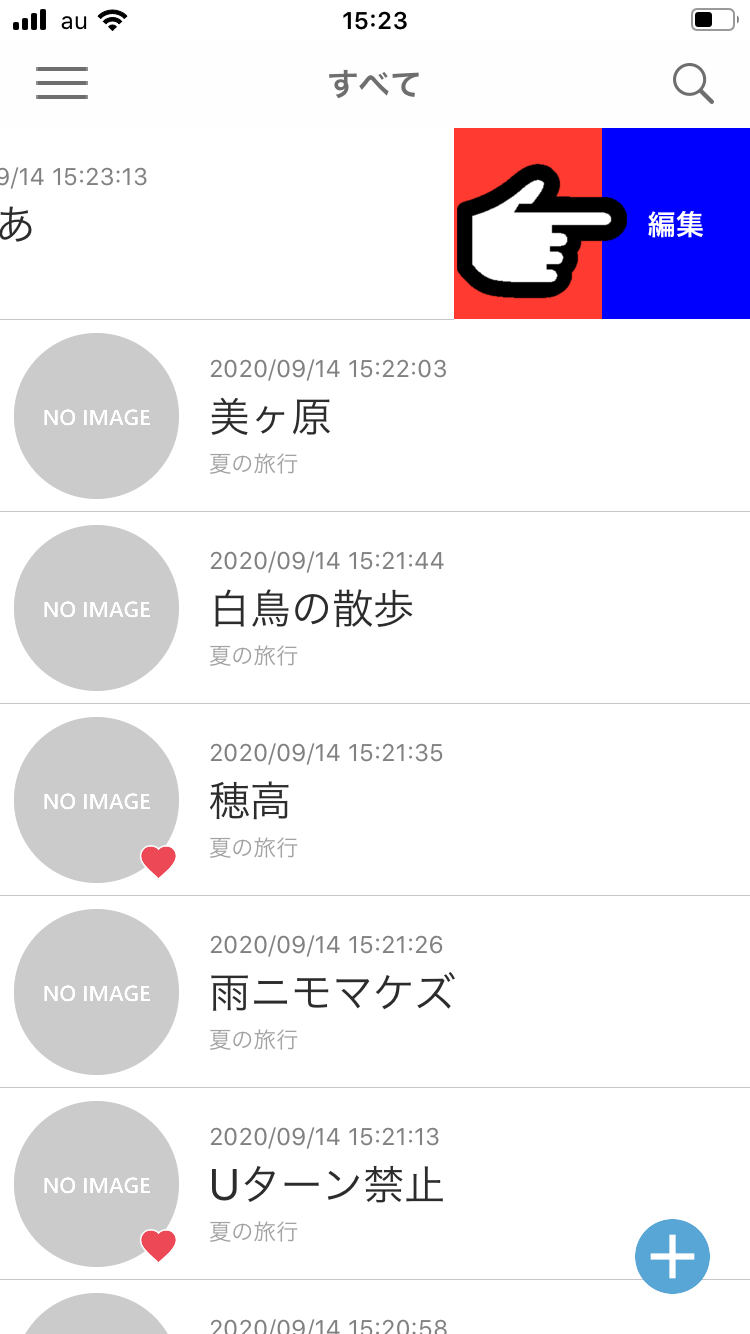Add a new entry with plus button
This screenshot has height=1334, width=750.
[672, 1256]
